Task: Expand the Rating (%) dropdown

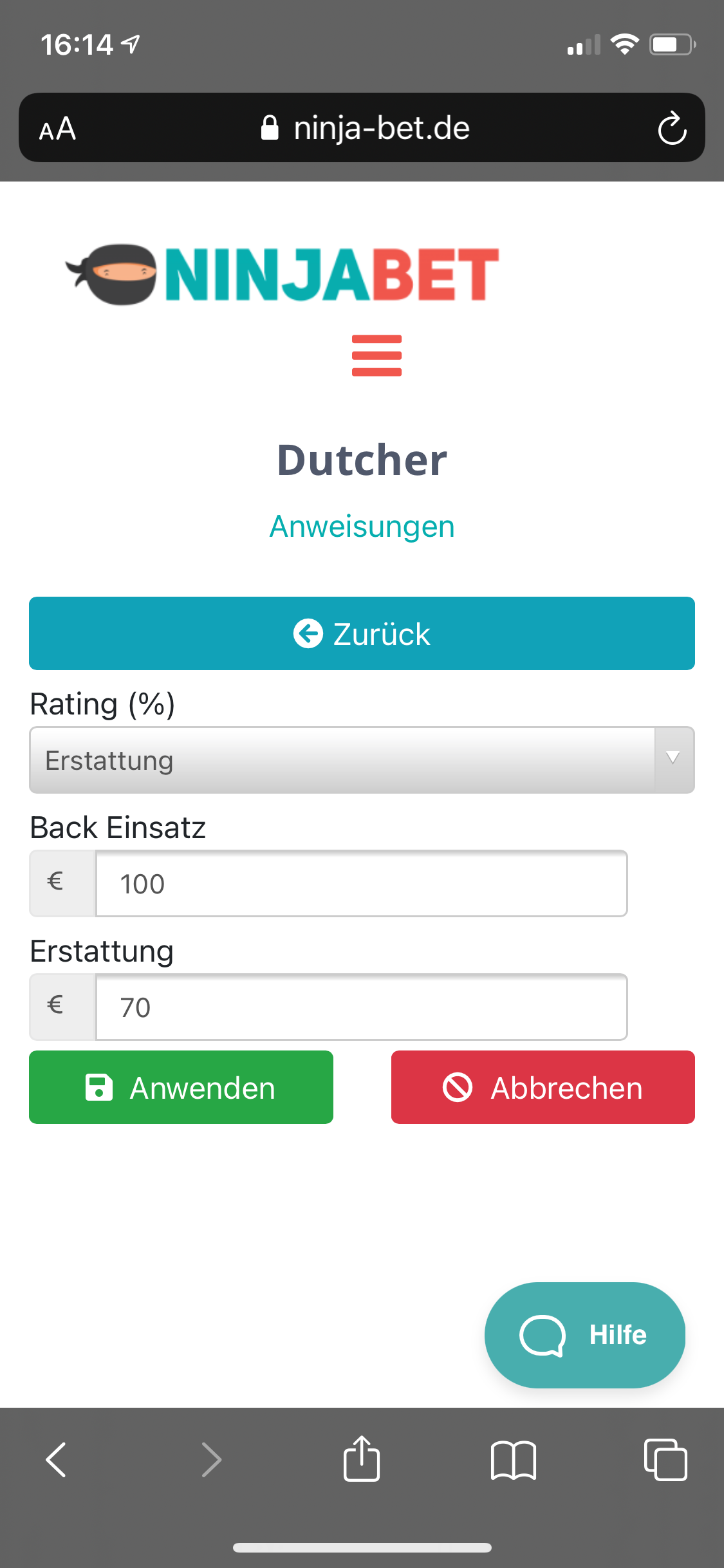Action: coord(362,760)
